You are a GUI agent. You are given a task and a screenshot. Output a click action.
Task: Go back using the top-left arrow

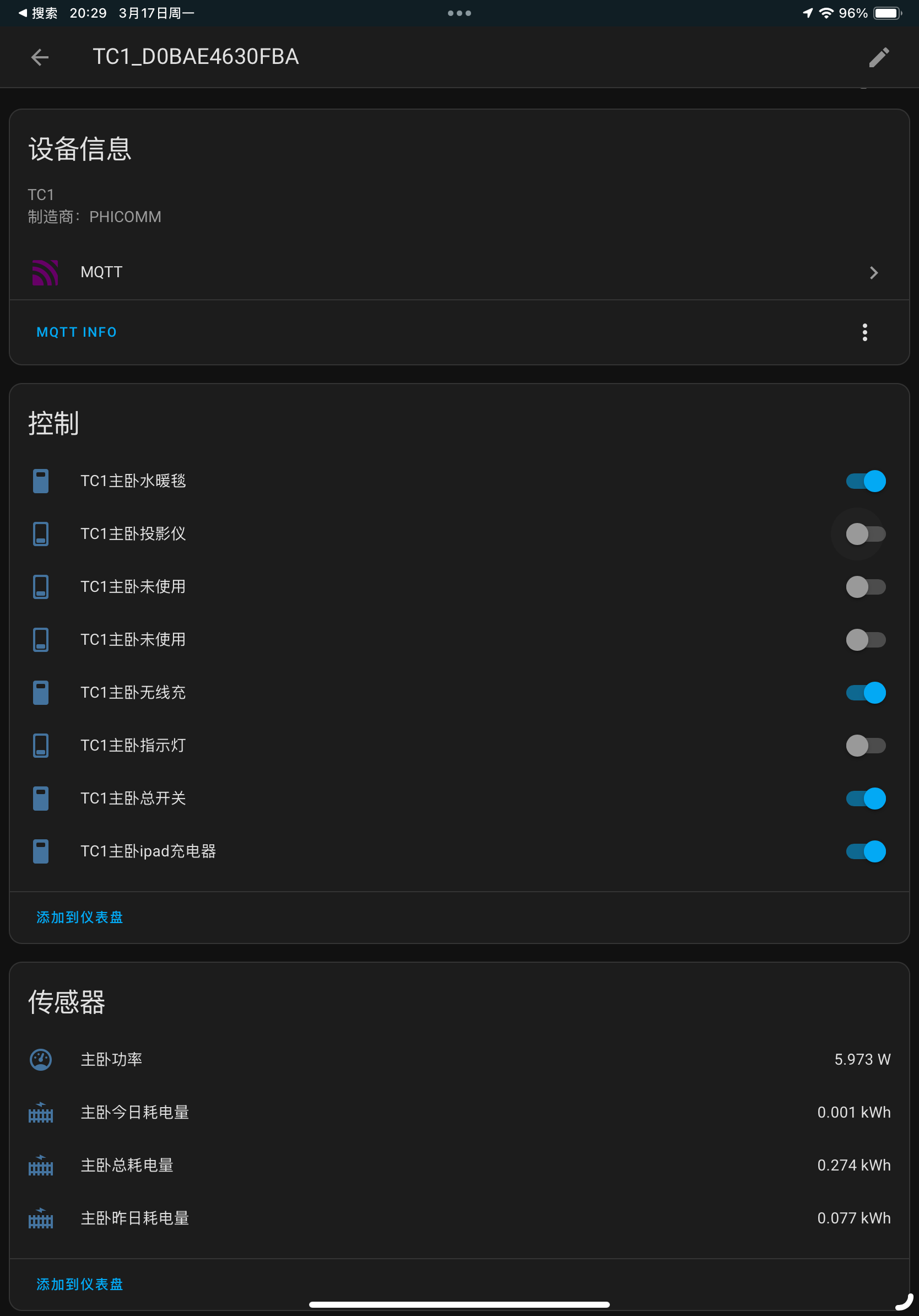point(40,57)
